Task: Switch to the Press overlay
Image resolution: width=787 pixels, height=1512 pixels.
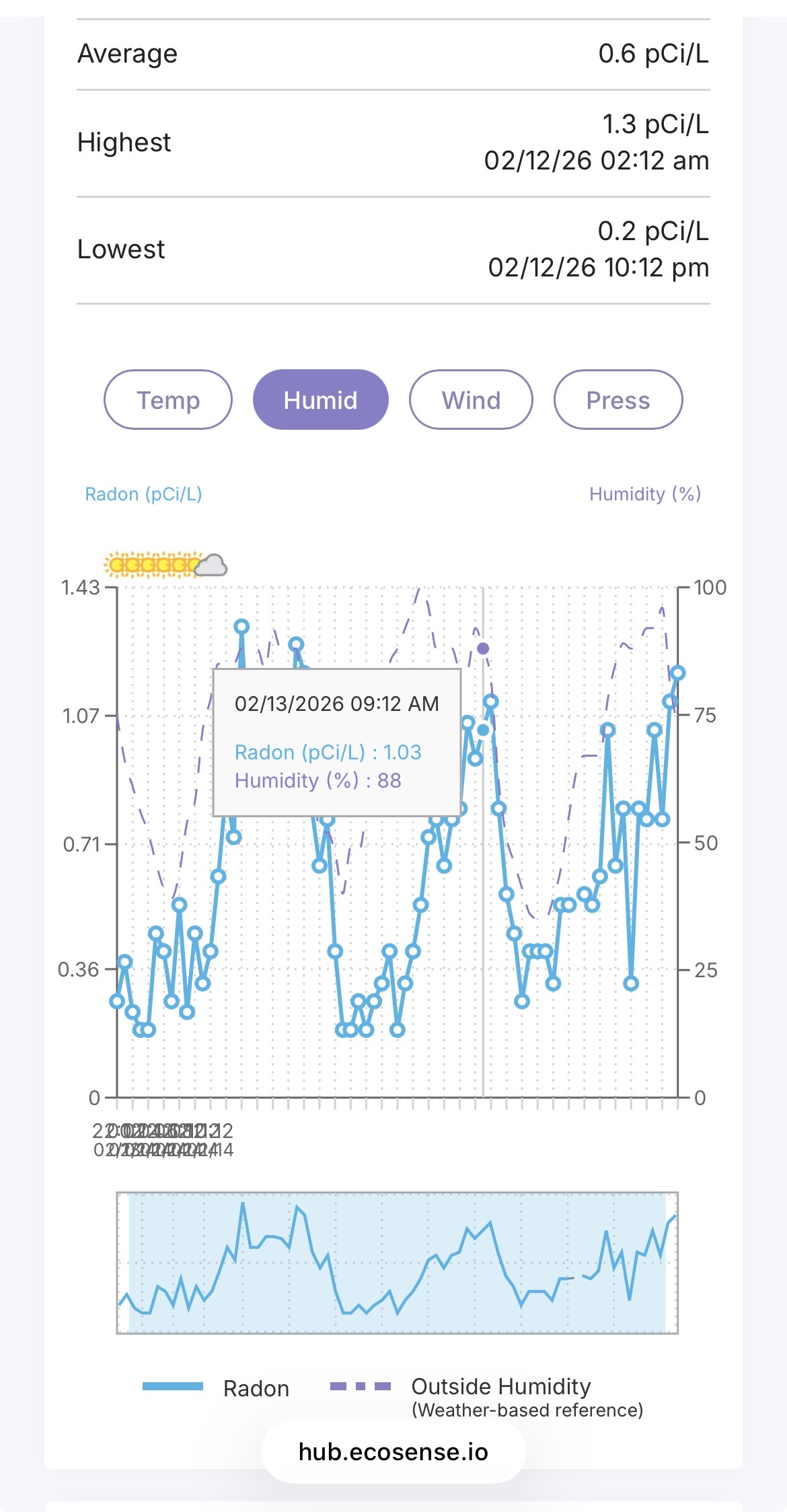Action: click(617, 400)
